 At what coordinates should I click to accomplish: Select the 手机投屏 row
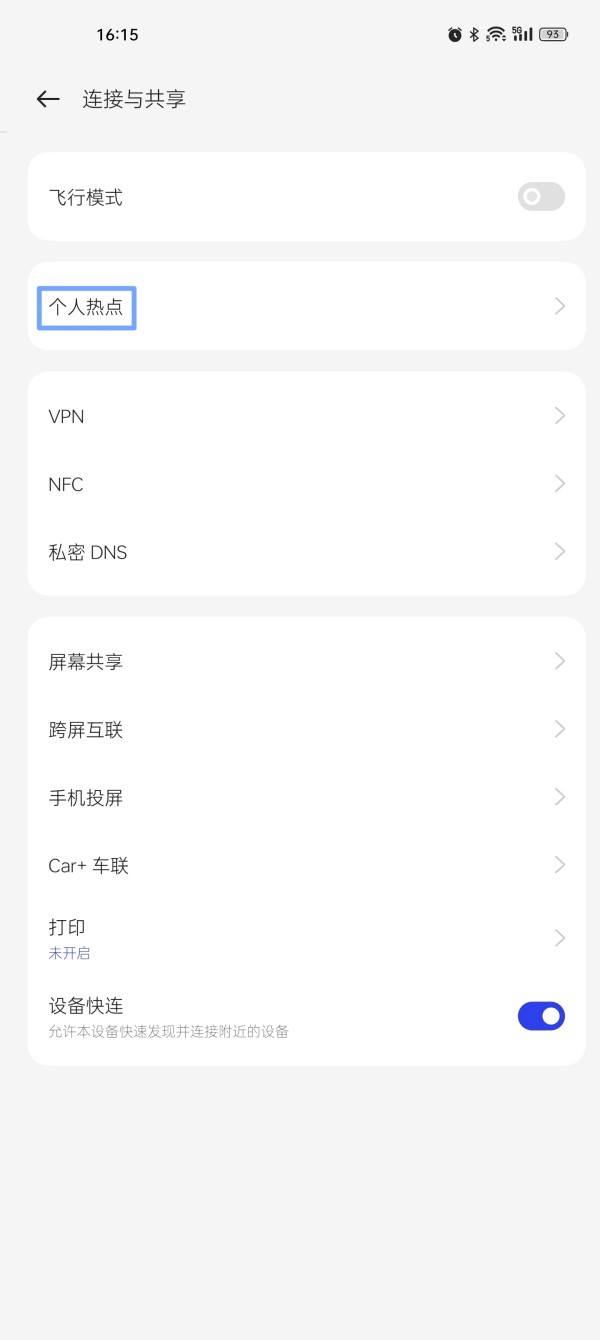[306, 798]
